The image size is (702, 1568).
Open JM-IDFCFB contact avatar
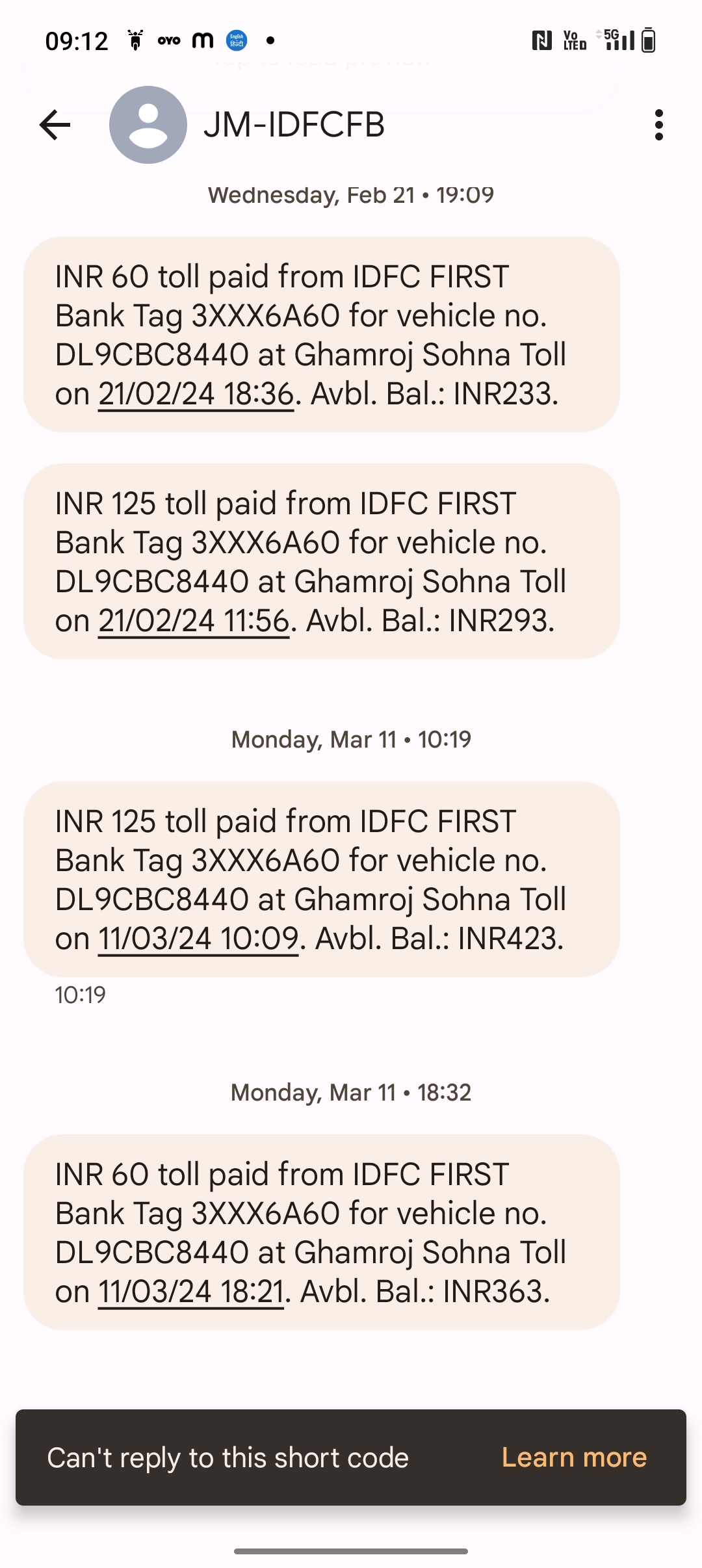pos(148,125)
